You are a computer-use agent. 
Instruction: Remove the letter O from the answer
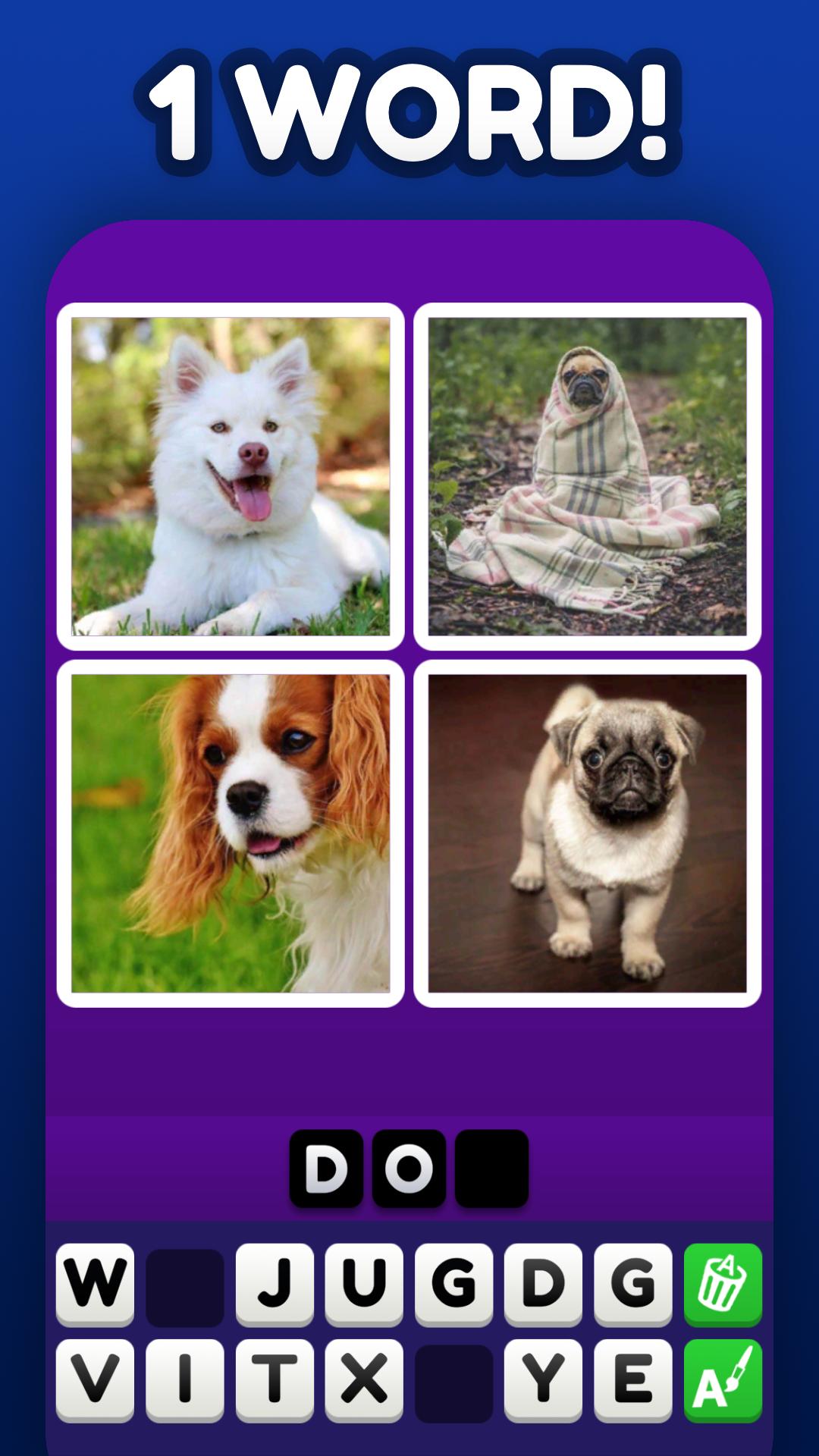pos(409,1168)
